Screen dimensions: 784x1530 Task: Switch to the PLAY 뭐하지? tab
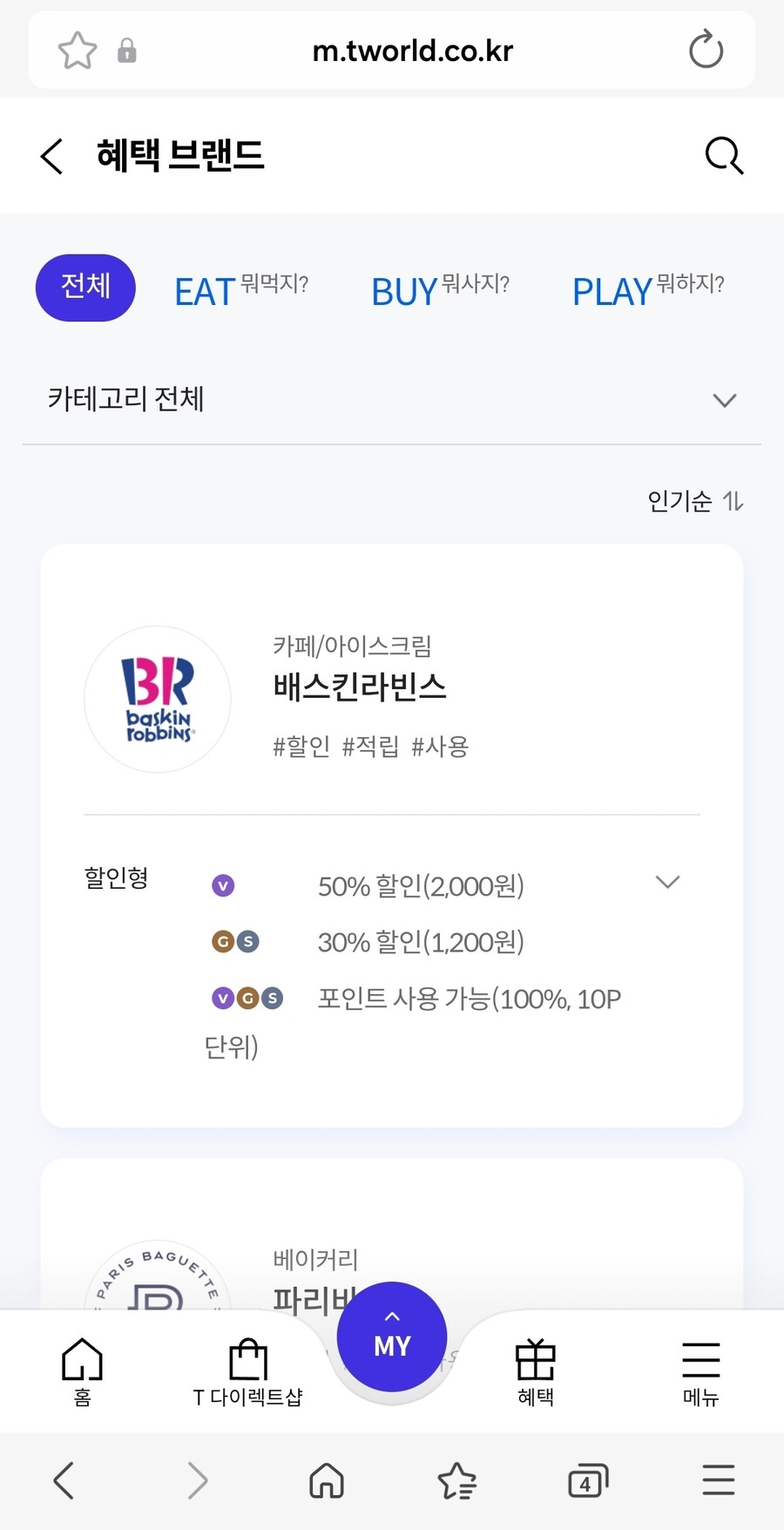(x=648, y=290)
